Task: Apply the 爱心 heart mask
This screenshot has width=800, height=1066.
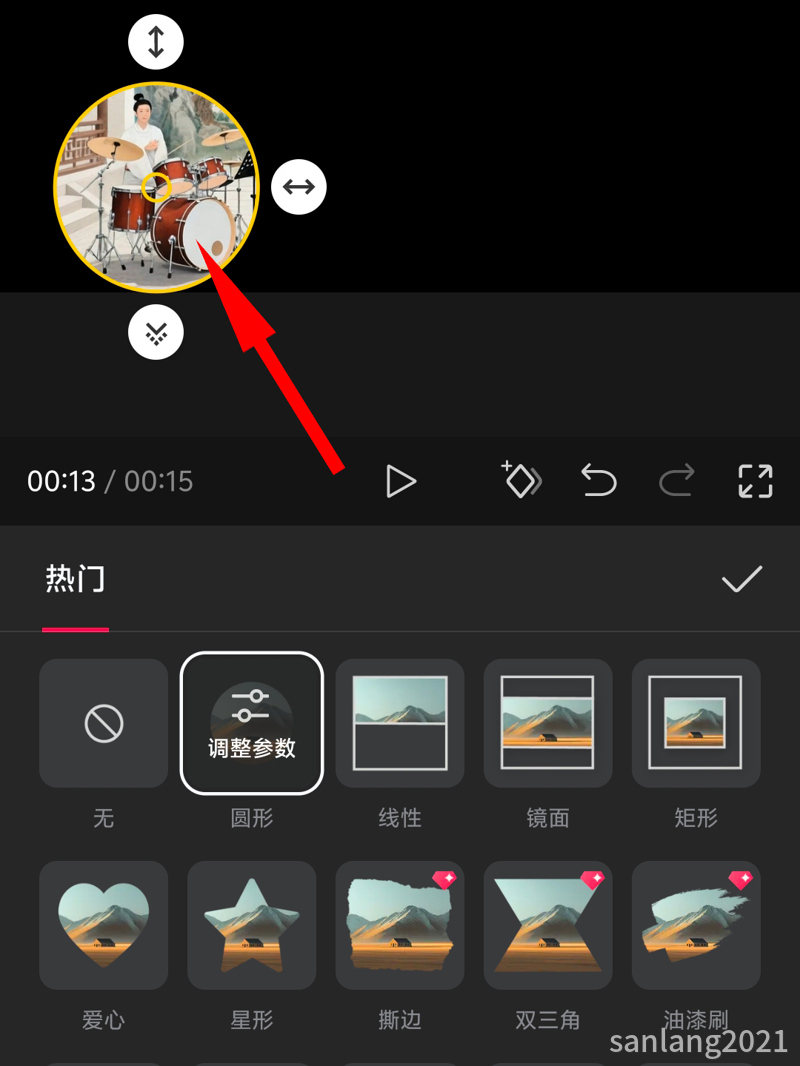Action: click(x=104, y=925)
